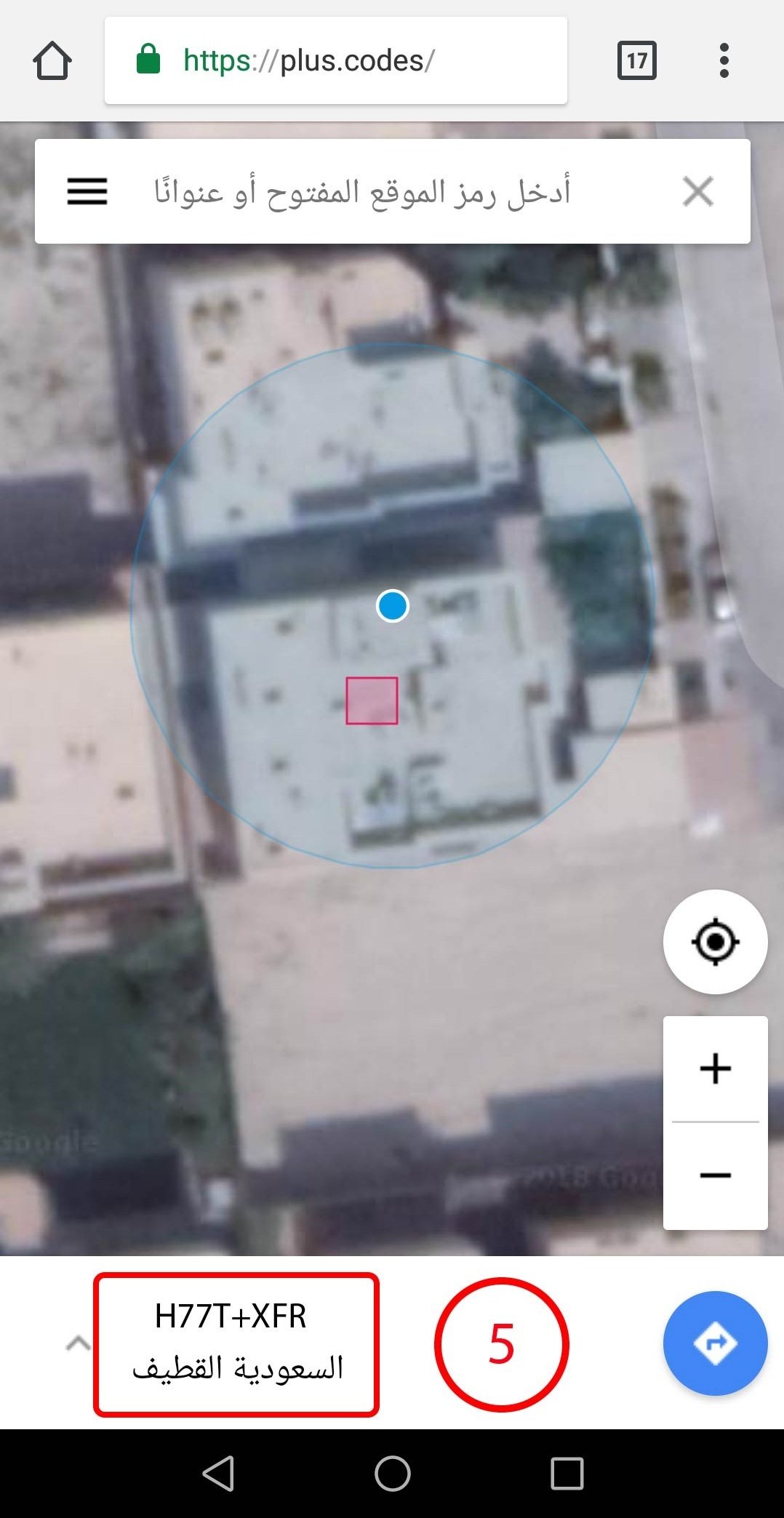This screenshot has height=1518, width=784.
Task: Center map on my location
Action: (x=715, y=942)
